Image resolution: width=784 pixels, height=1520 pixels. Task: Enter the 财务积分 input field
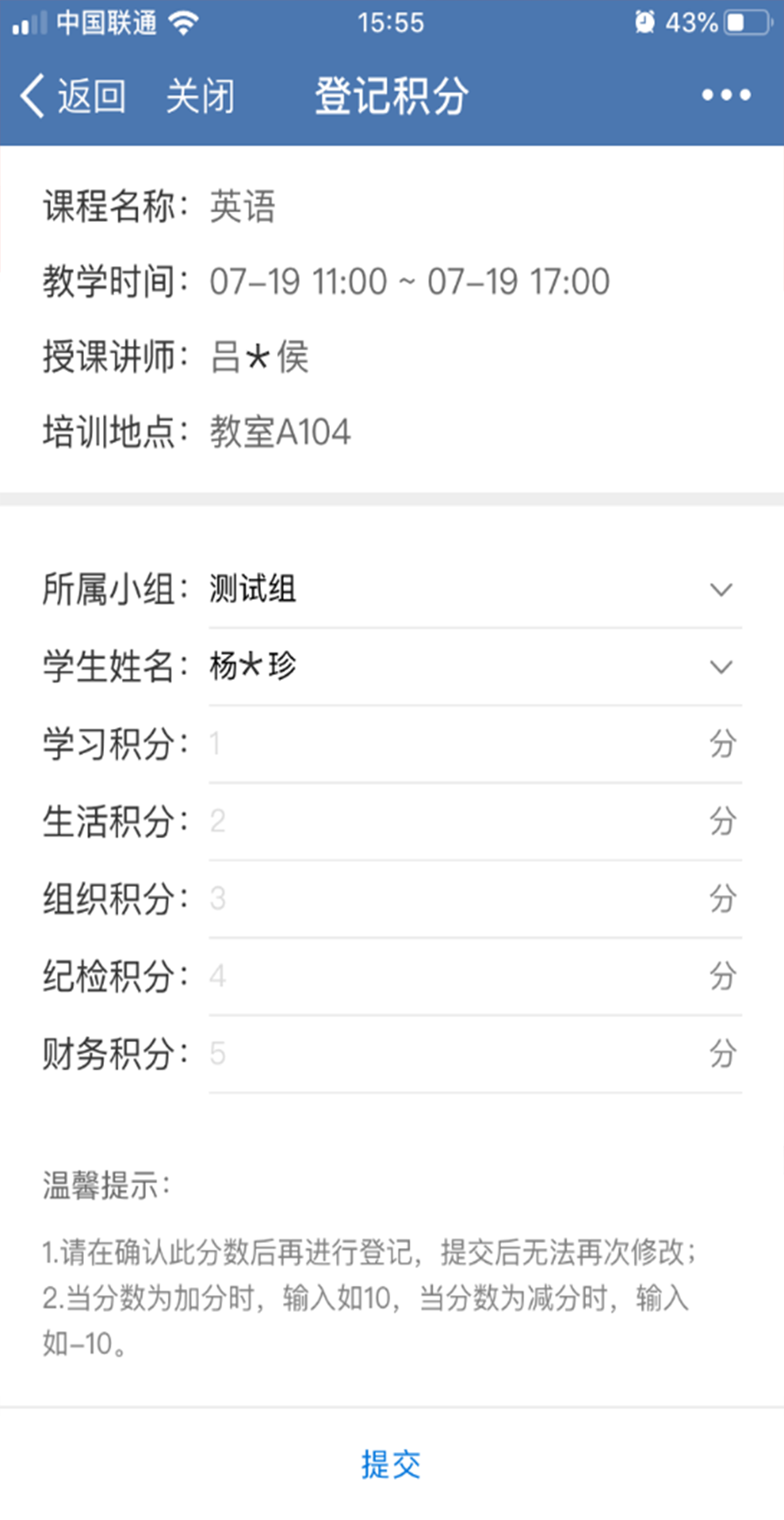click(453, 1053)
